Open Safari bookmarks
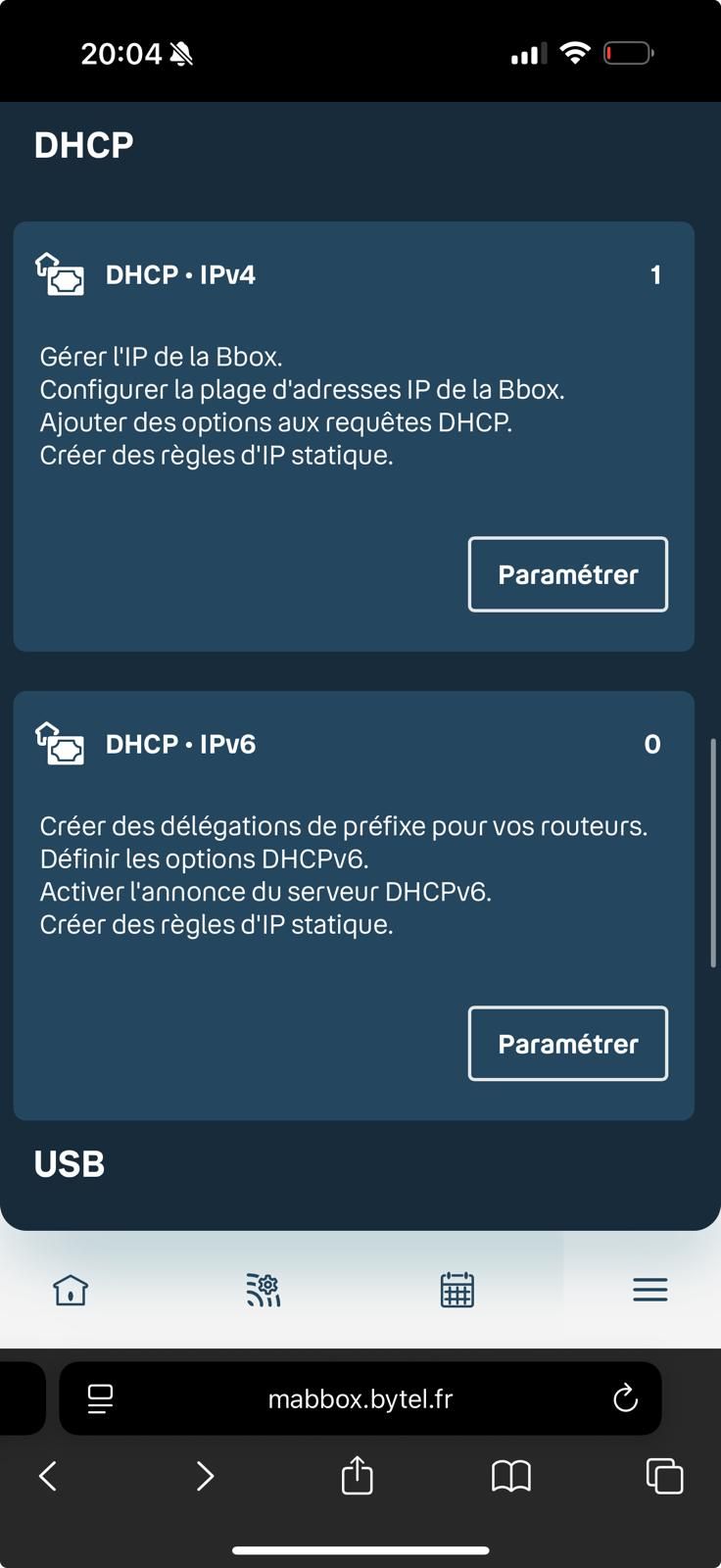This screenshot has width=721, height=1568. pos(510,1476)
